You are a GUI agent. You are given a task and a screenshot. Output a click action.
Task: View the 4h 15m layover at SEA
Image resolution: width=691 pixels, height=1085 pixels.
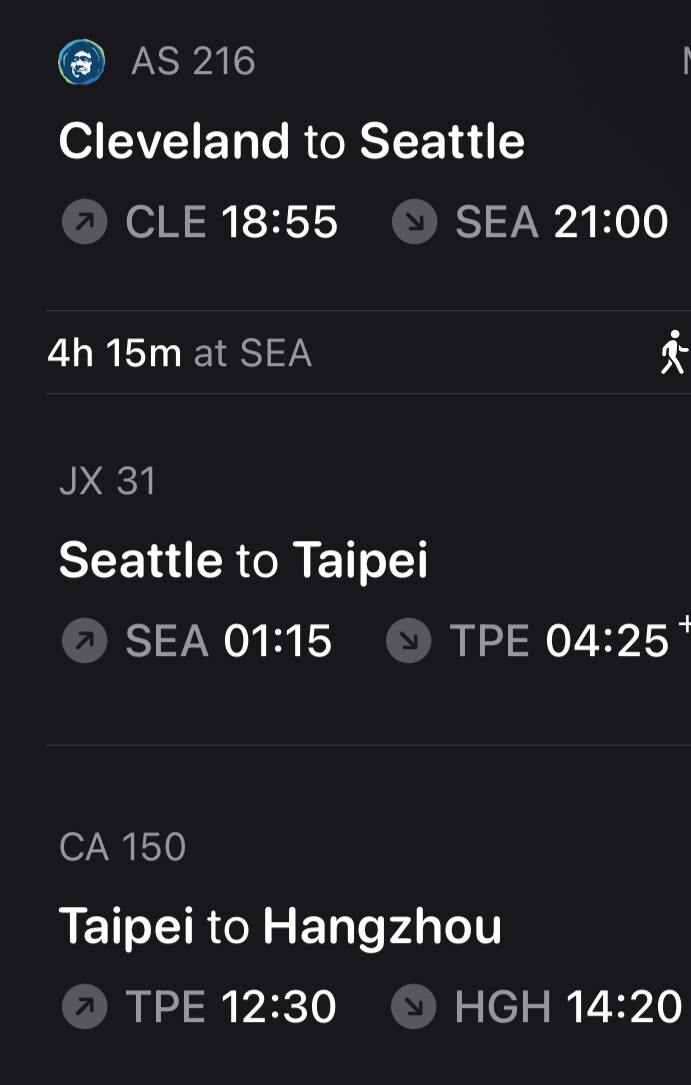coord(180,353)
